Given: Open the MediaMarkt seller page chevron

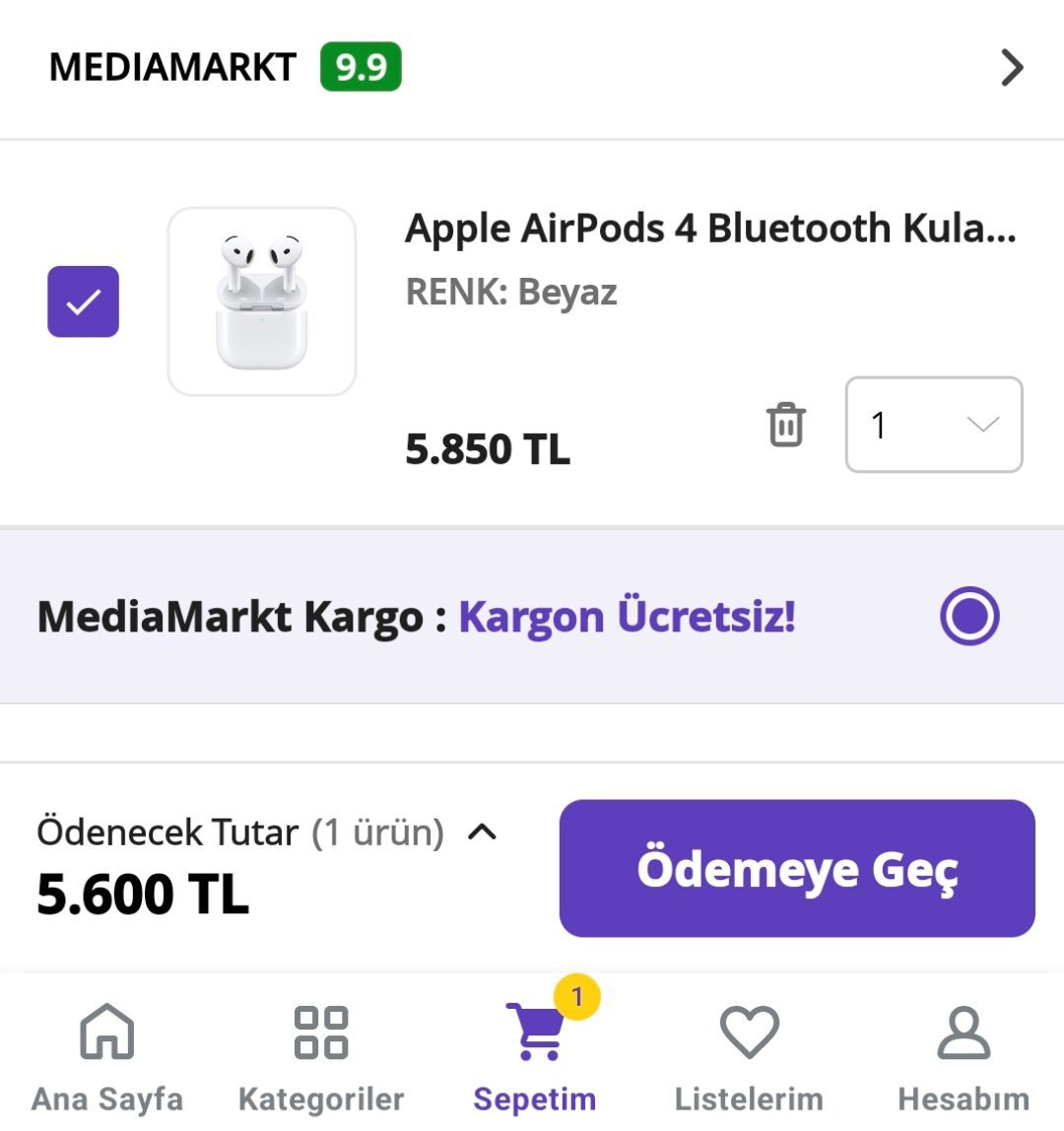Looking at the screenshot, I should pyautogui.click(x=1012, y=68).
